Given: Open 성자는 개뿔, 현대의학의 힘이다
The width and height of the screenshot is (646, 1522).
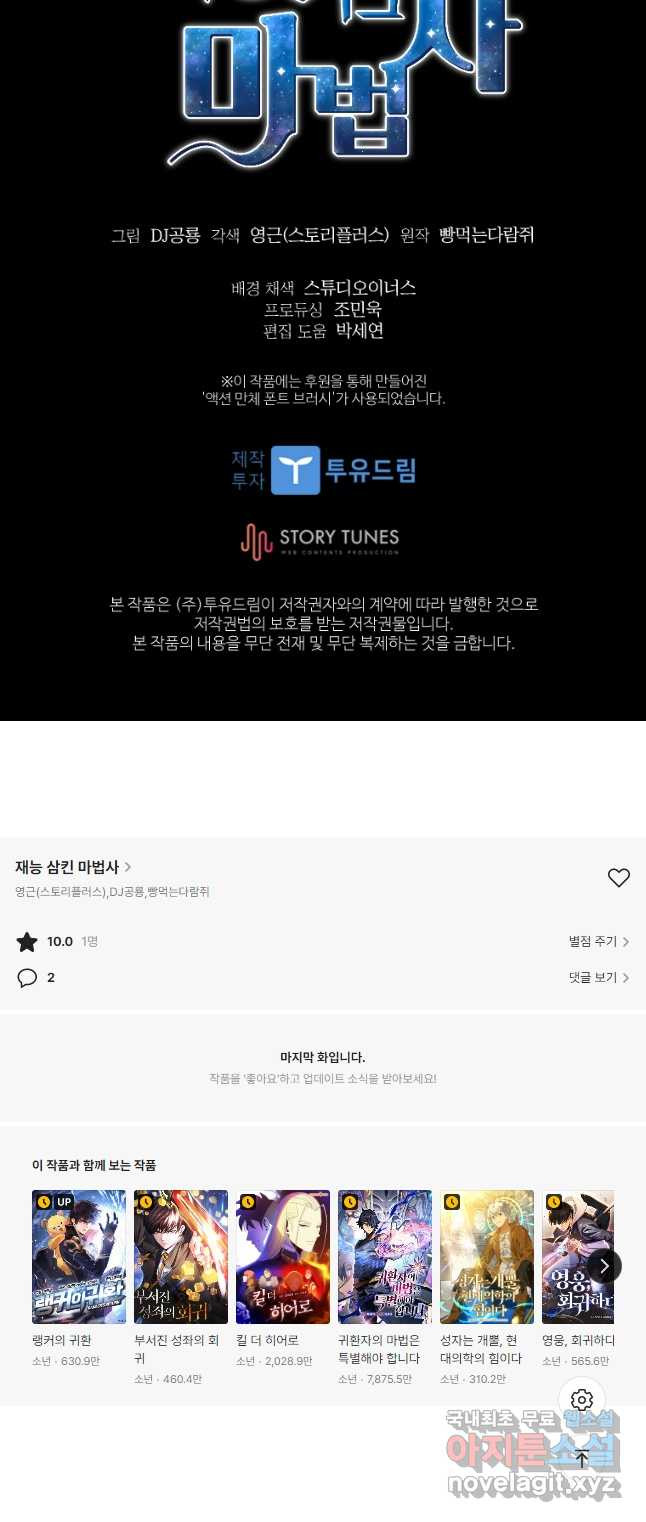Looking at the screenshot, I should click(x=487, y=1256).
